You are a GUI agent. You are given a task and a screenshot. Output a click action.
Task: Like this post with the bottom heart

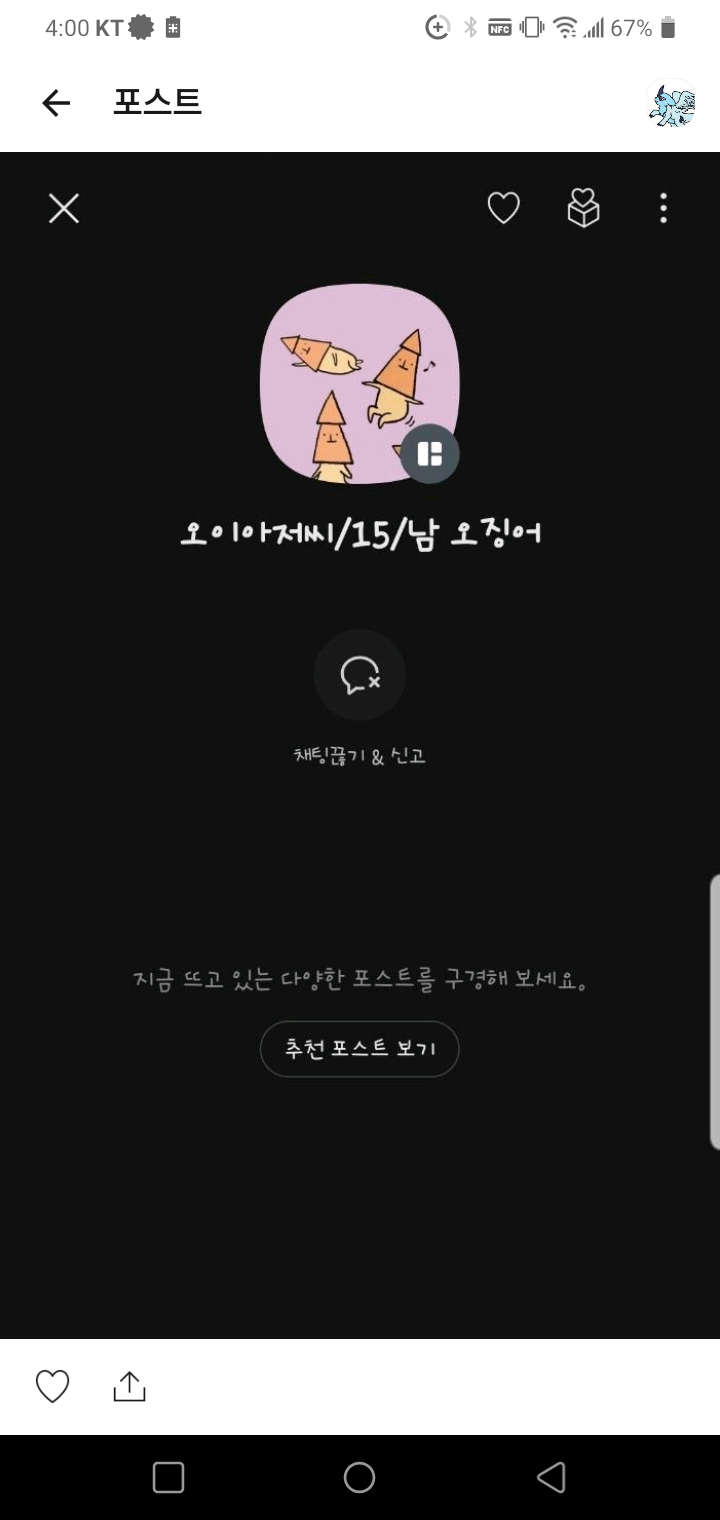point(52,1386)
